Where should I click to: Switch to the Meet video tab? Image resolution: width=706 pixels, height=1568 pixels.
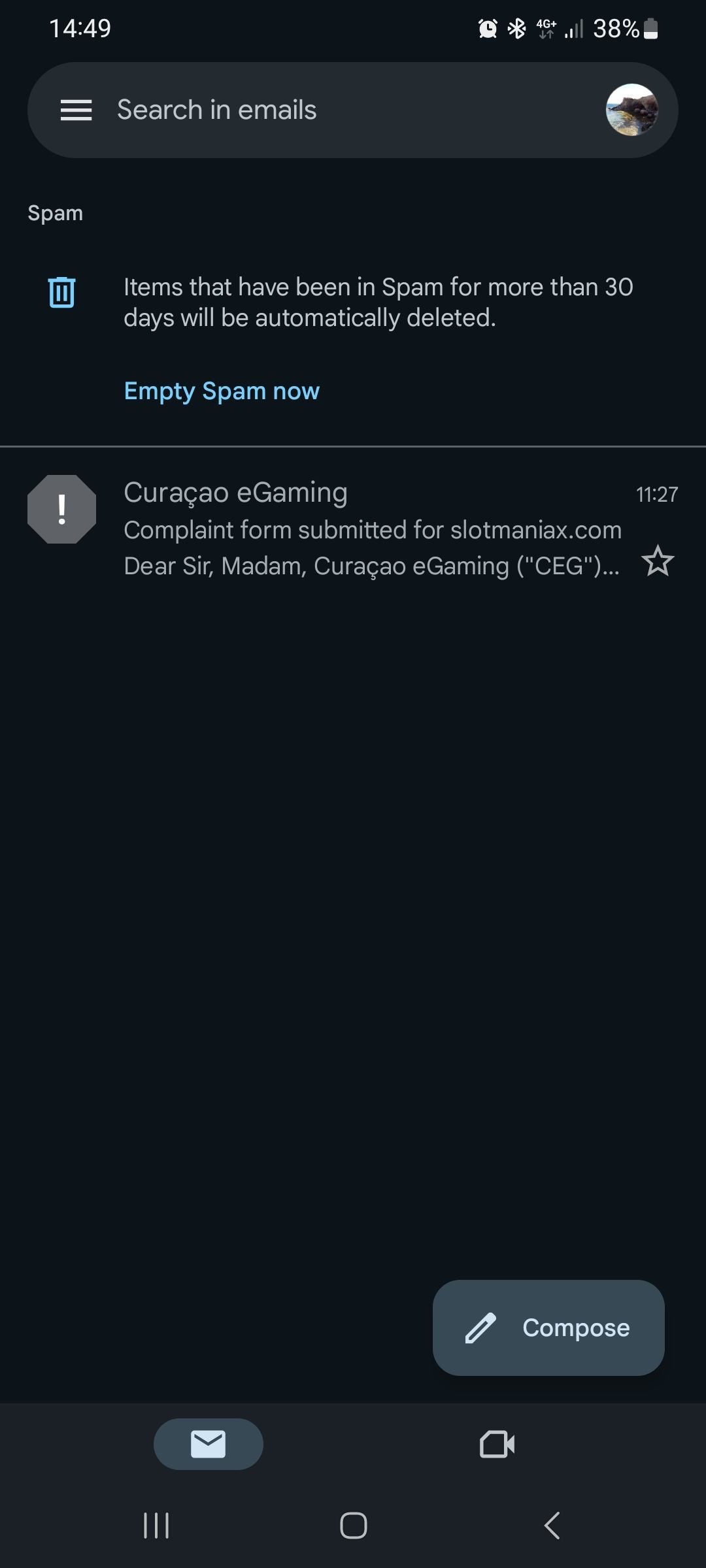pyautogui.click(x=497, y=1444)
